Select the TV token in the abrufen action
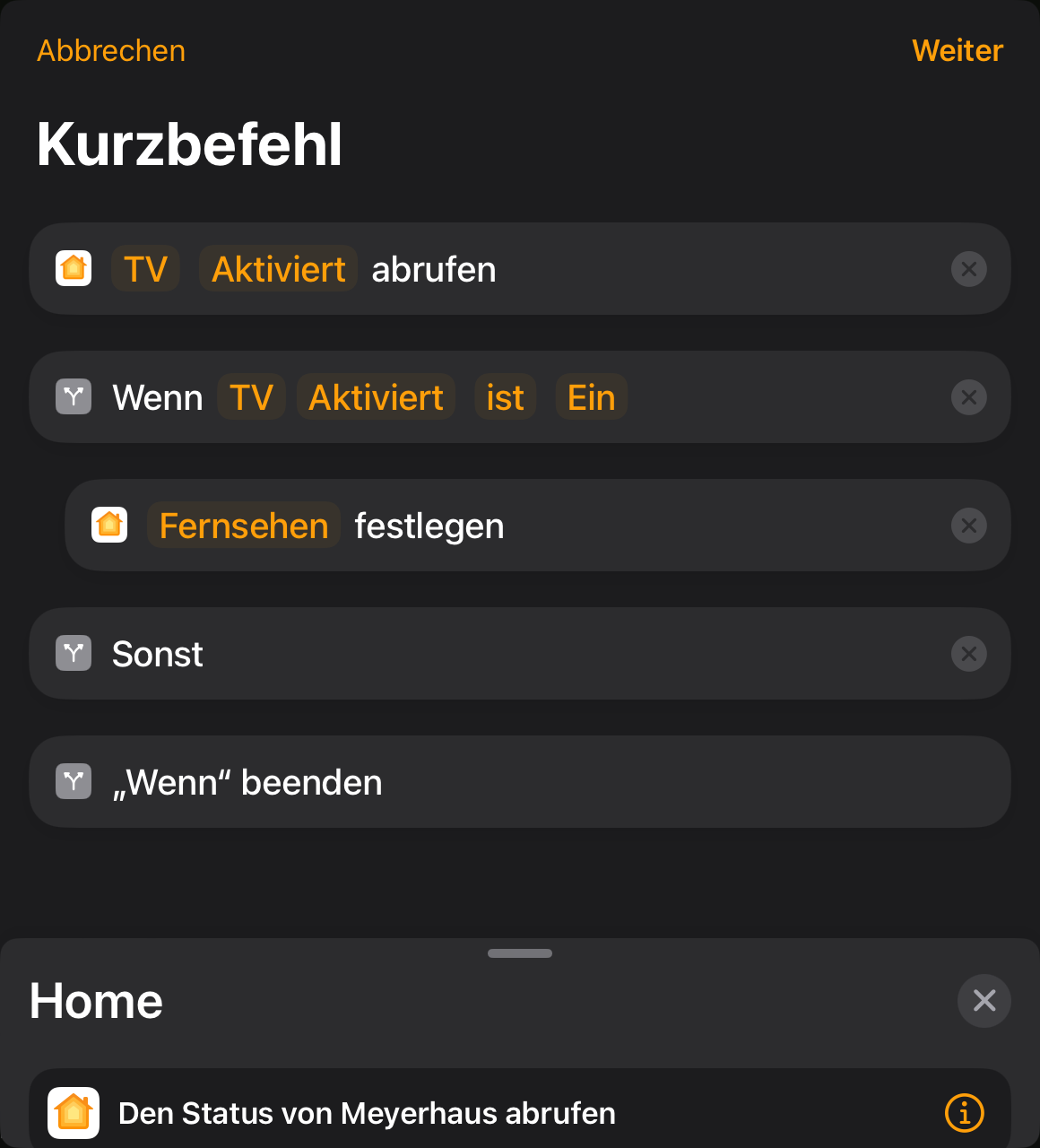The height and width of the screenshot is (1148, 1040). click(145, 269)
